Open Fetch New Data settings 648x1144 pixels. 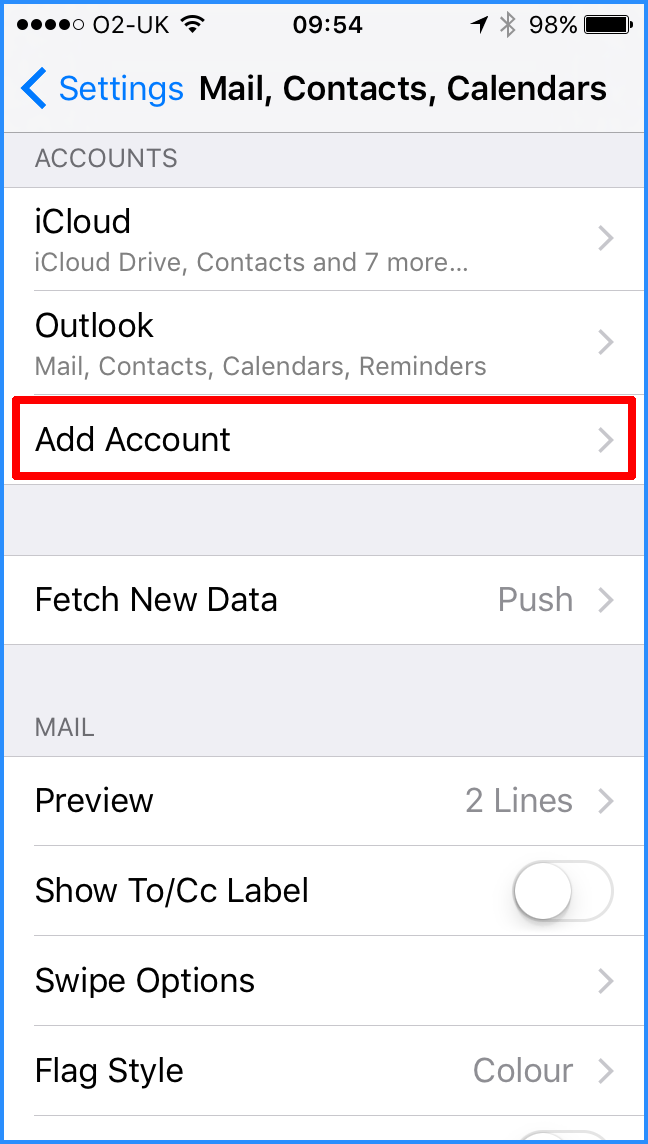click(x=324, y=600)
